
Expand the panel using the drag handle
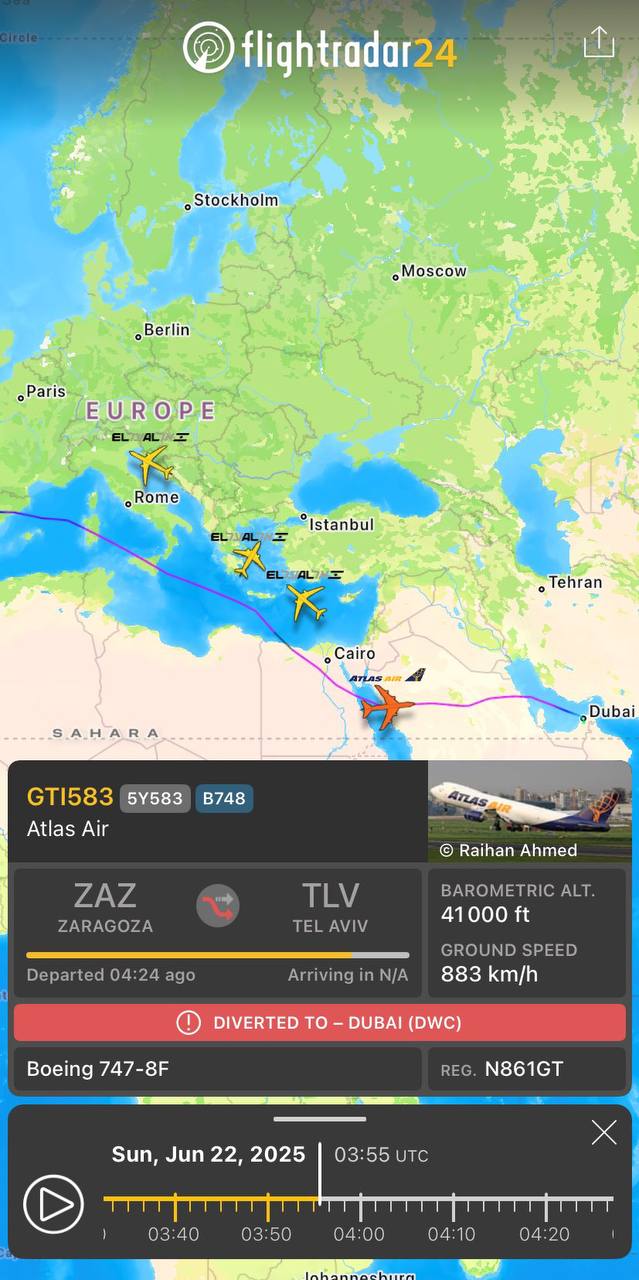tap(319, 1119)
